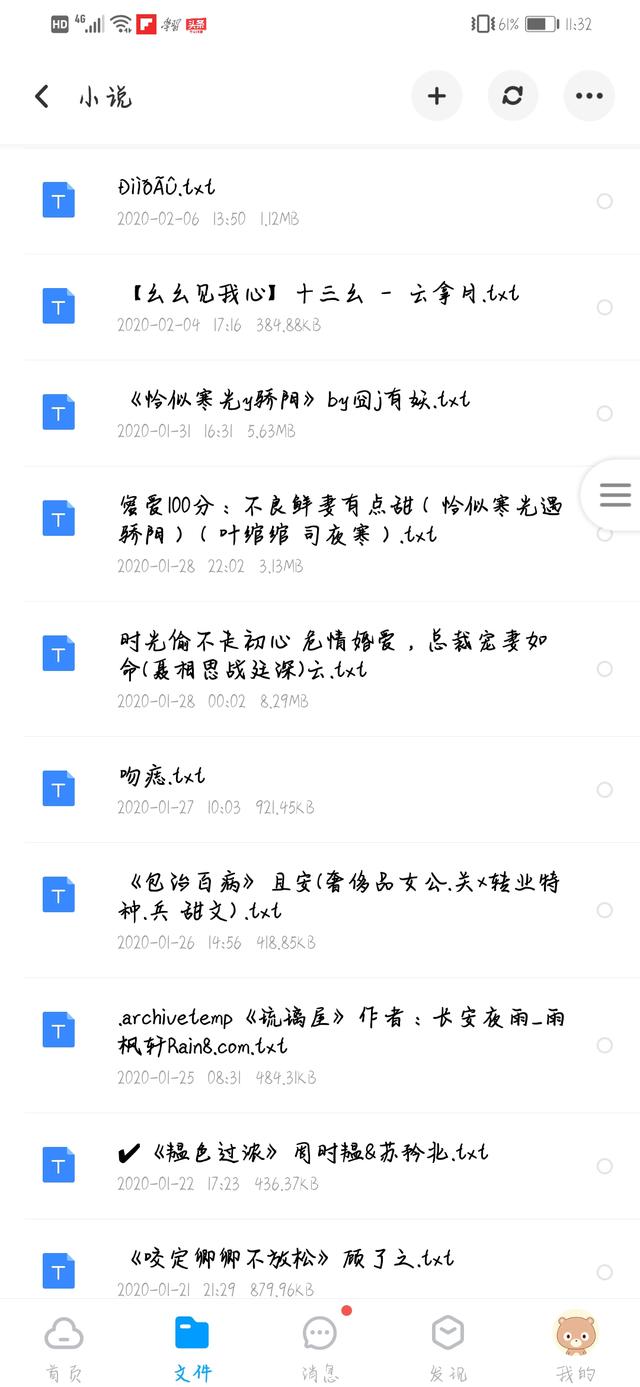
Task: Tap the plus icon to add files
Action: [436, 96]
